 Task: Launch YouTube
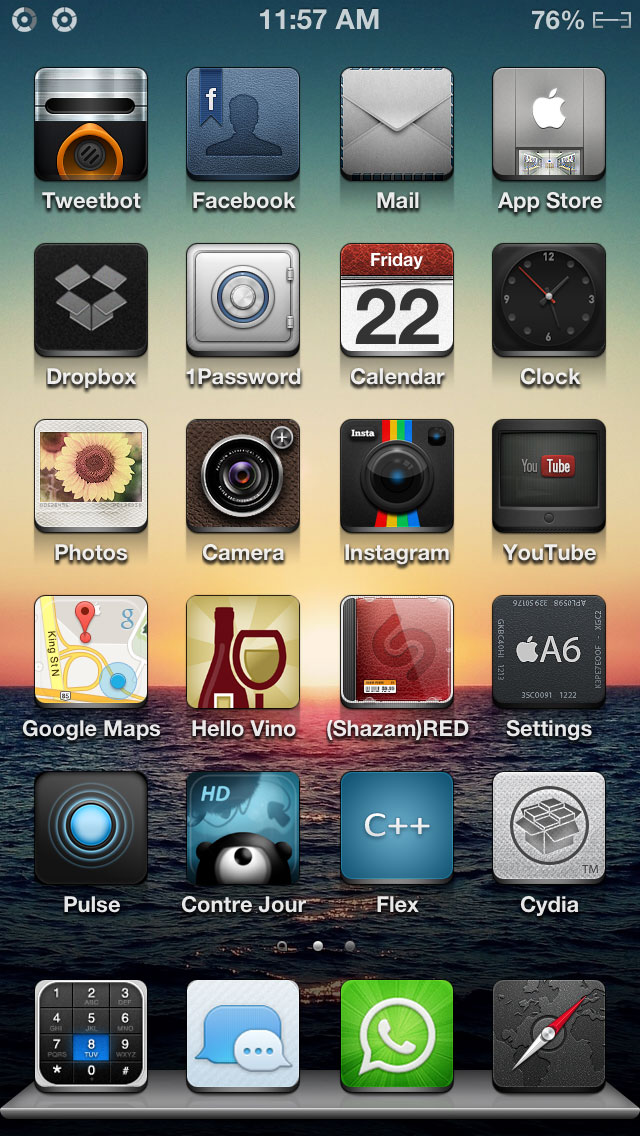(x=549, y=476)
